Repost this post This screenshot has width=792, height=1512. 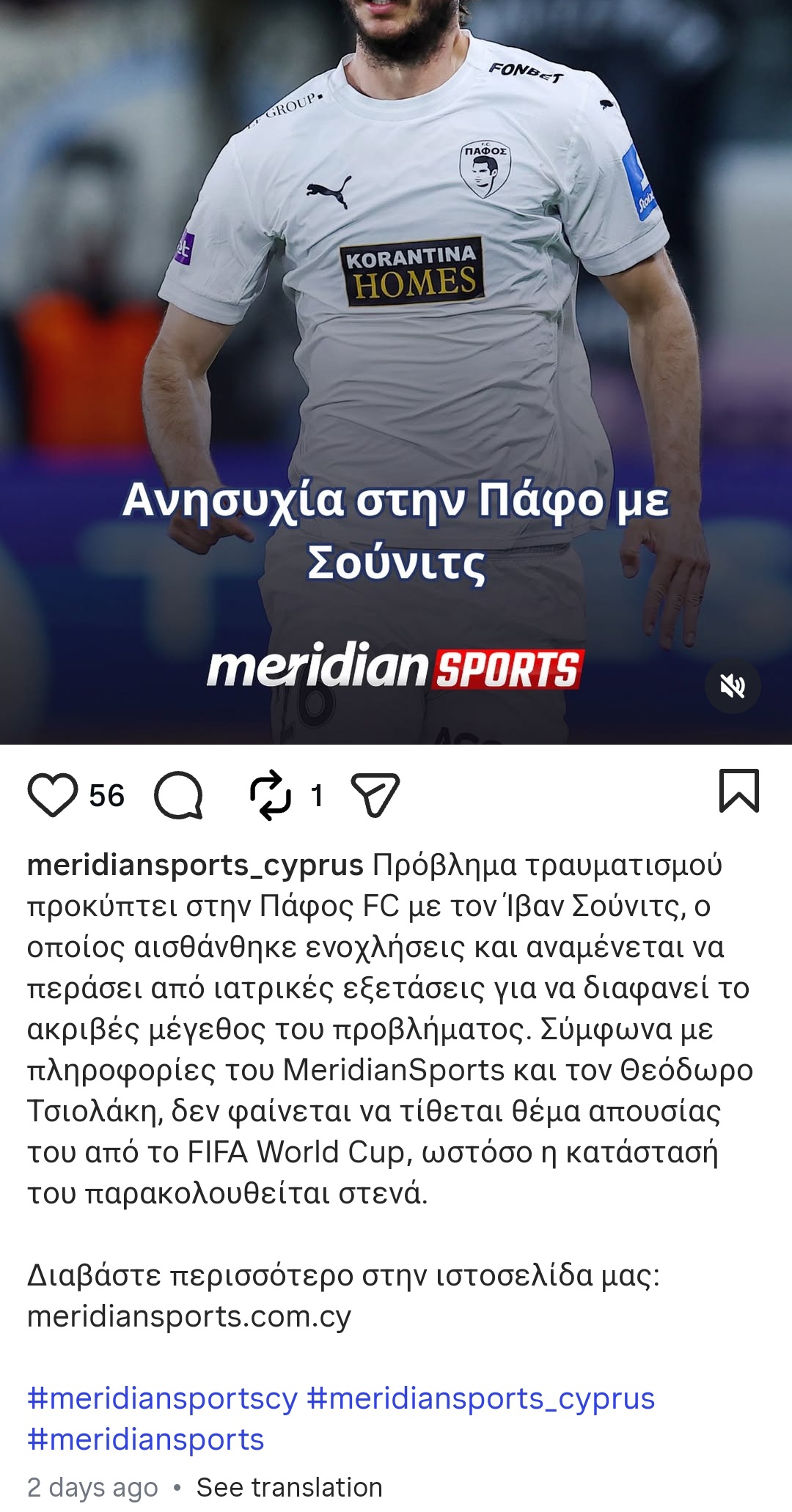click(271, 795)
